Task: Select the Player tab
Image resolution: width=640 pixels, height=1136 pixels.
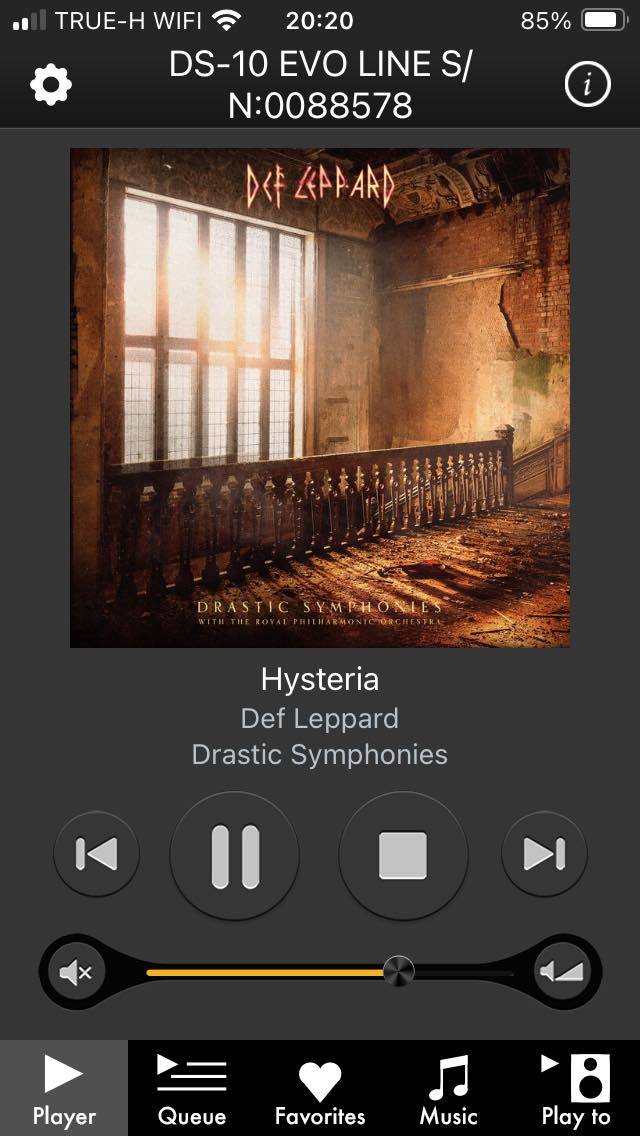Action: click(64, 1090)
